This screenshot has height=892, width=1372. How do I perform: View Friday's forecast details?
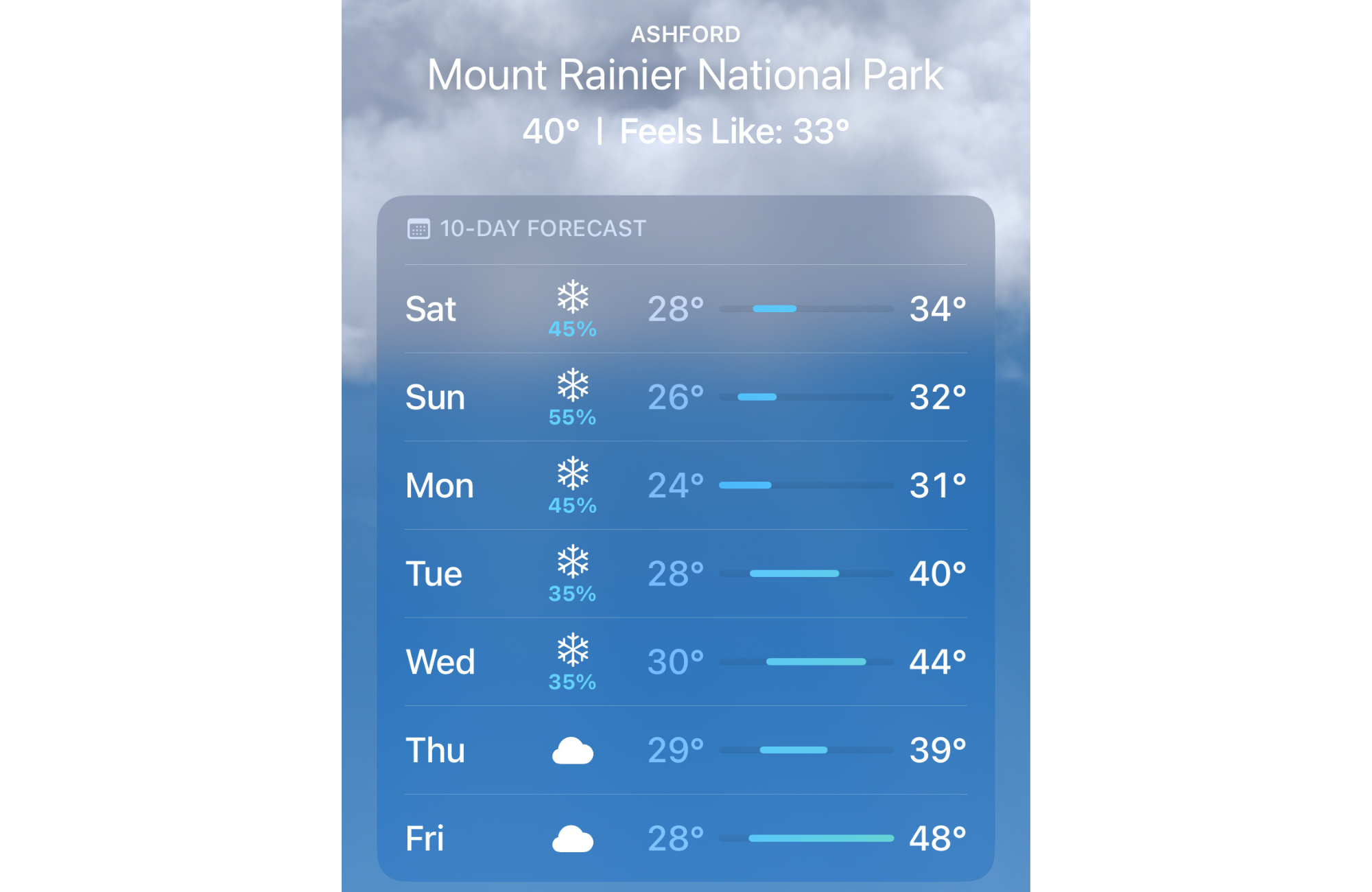point(685,838)
